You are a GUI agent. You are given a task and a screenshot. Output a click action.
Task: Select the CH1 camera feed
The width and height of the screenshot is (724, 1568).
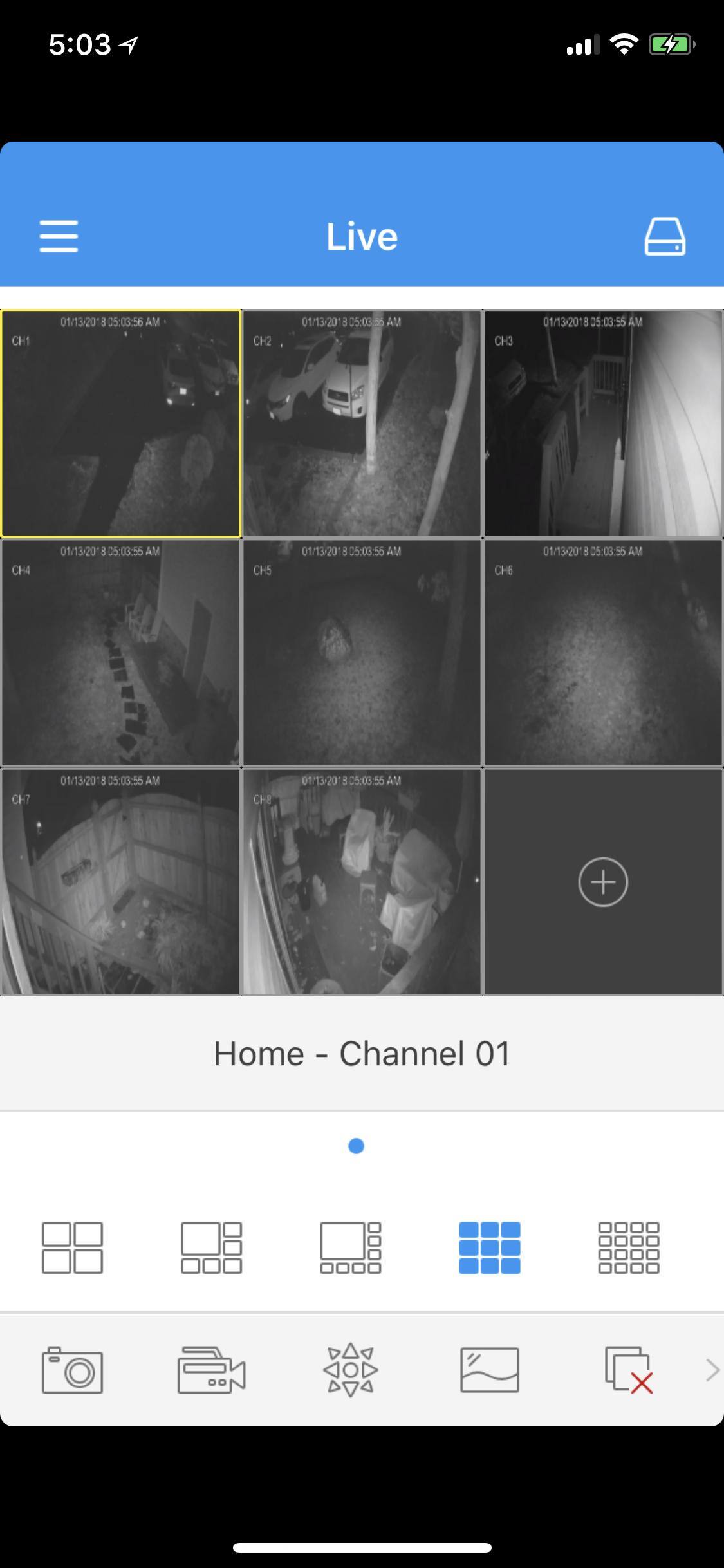point(120,424)
